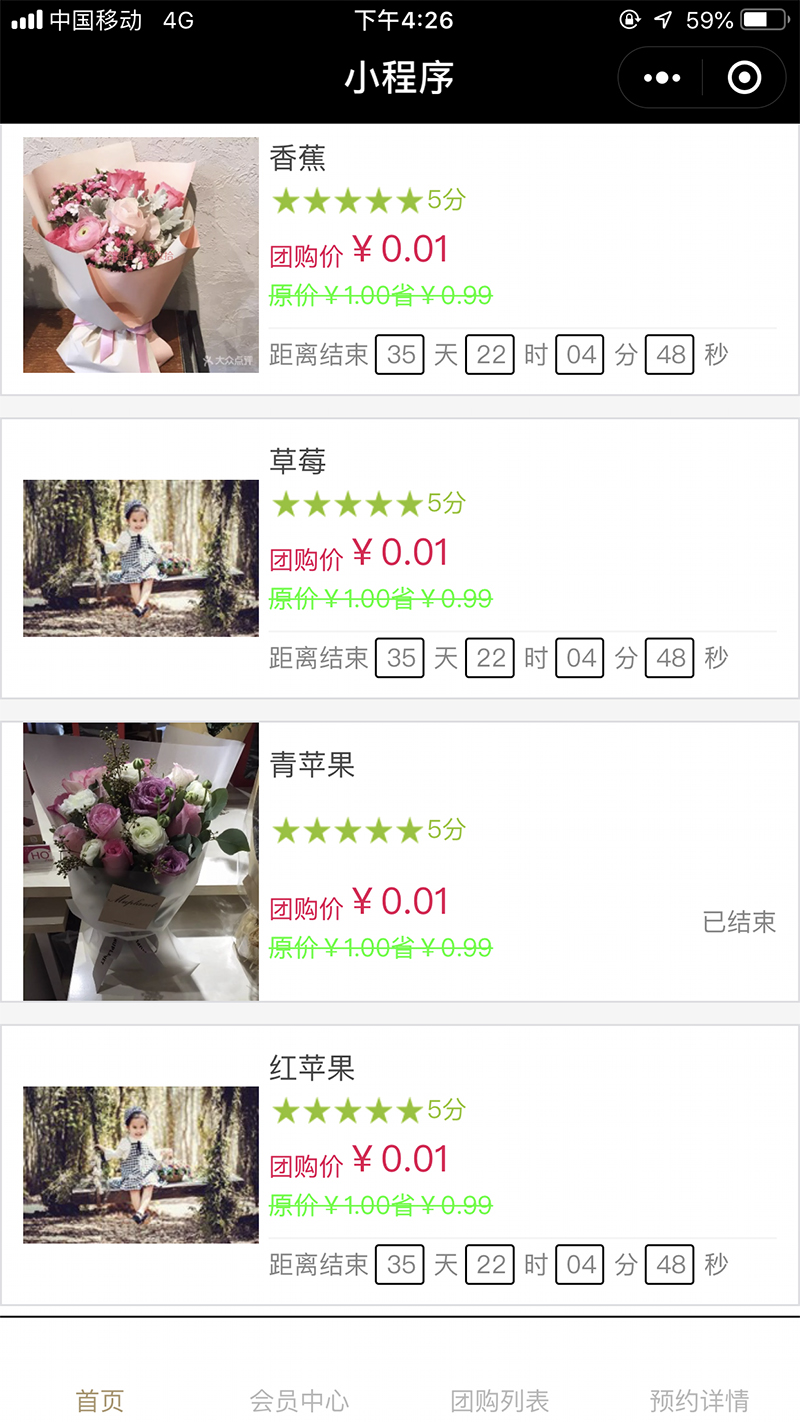800x1422 pixels.
Task: Switch to the 首页 tab
Action: (100, 1399)
